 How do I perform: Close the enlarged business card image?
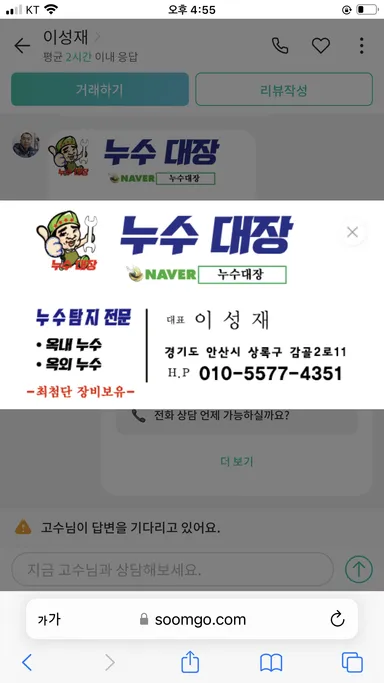tap(352, 232)
